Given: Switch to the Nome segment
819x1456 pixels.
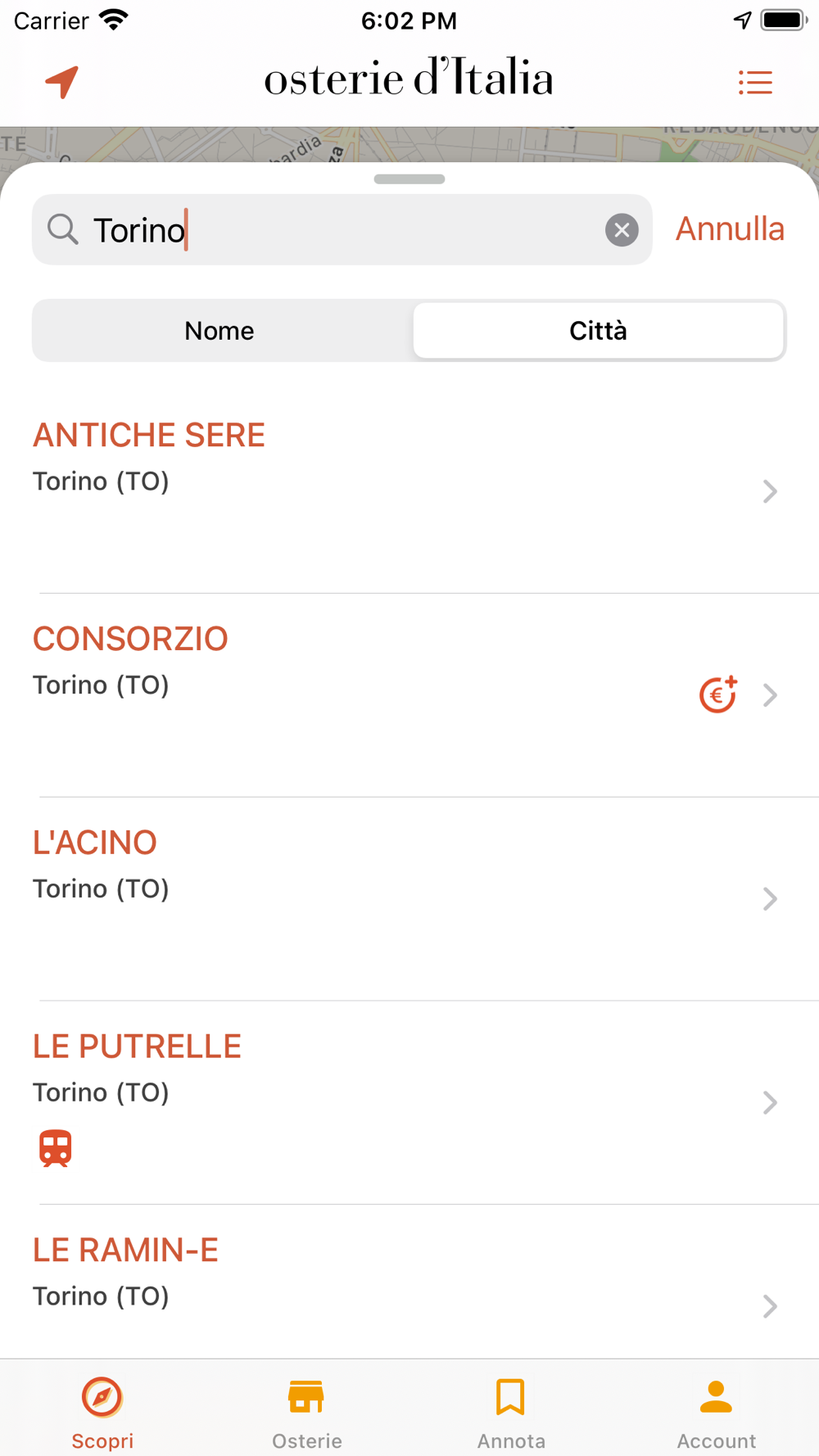Looking at the screenshot, I should (219, 331).
